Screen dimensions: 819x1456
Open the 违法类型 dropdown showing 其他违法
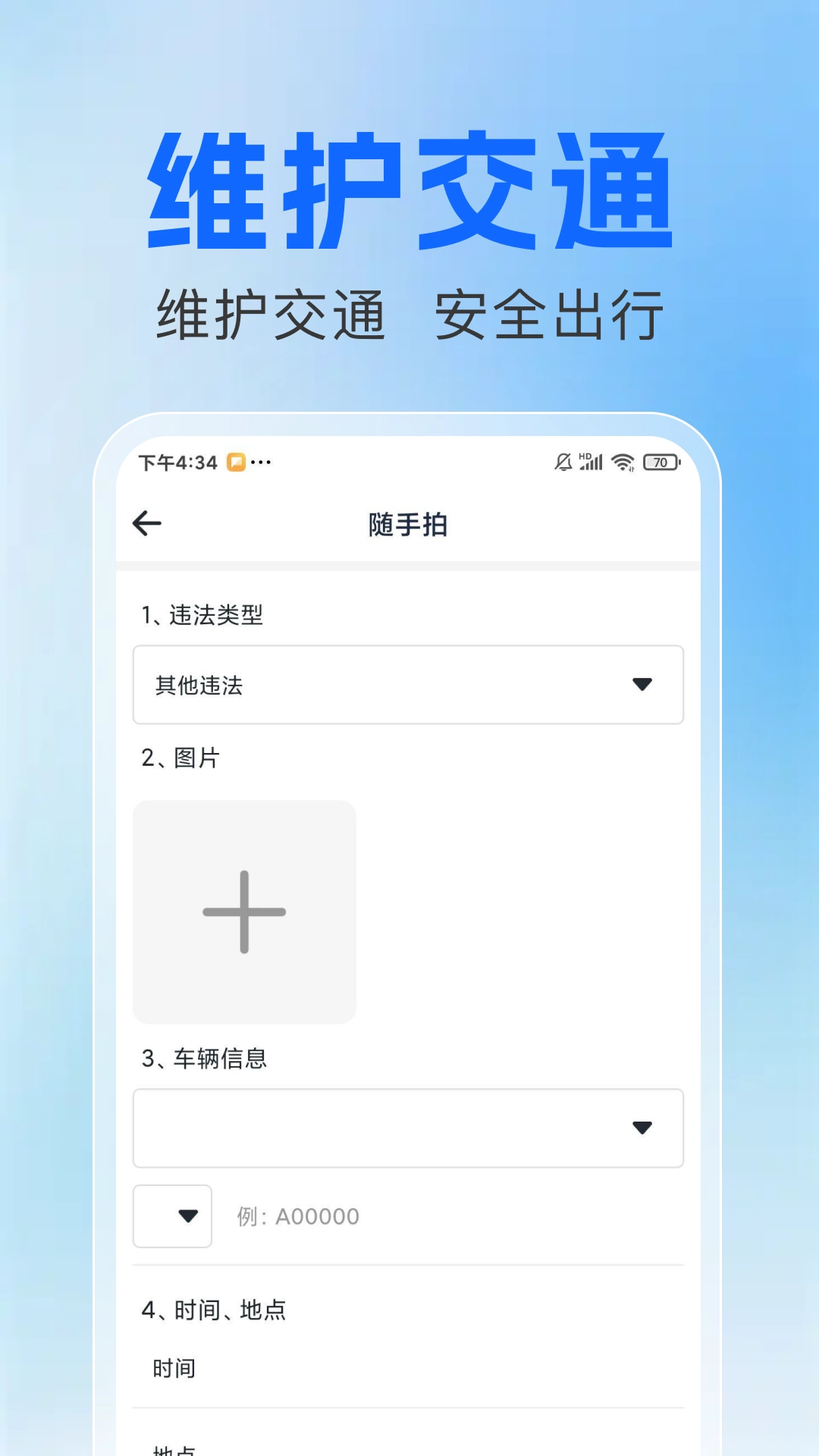pos(407,684)
